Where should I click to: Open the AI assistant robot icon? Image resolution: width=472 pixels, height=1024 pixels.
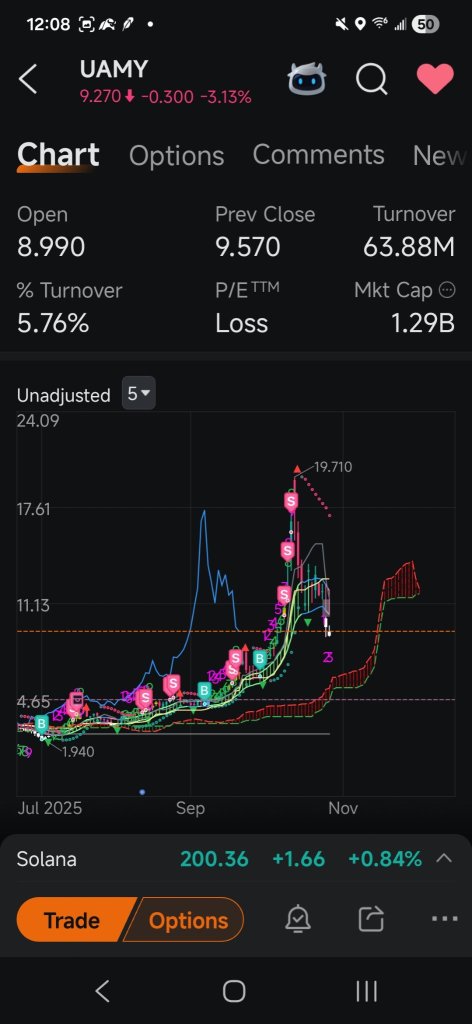[307, 80]
